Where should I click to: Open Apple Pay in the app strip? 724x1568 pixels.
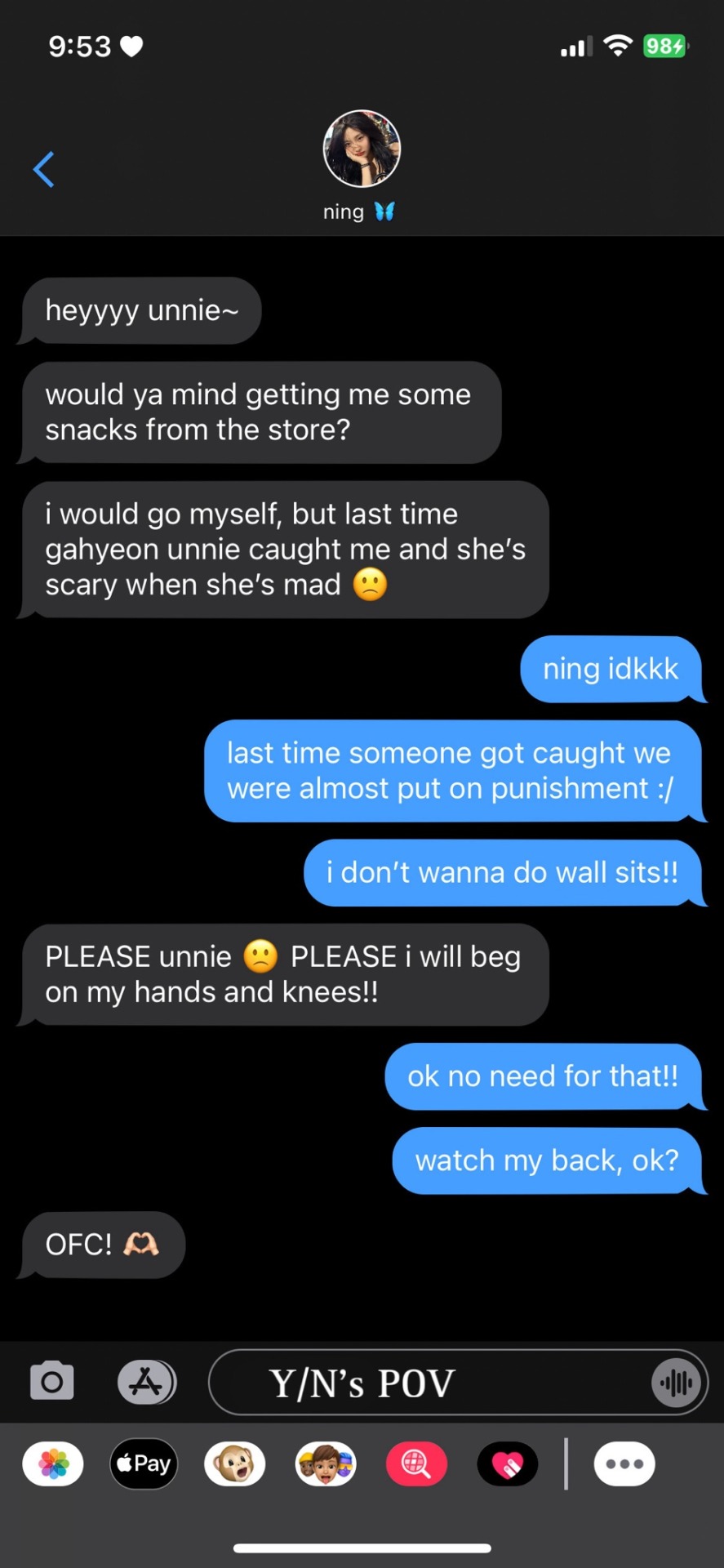pos(144,1464)
